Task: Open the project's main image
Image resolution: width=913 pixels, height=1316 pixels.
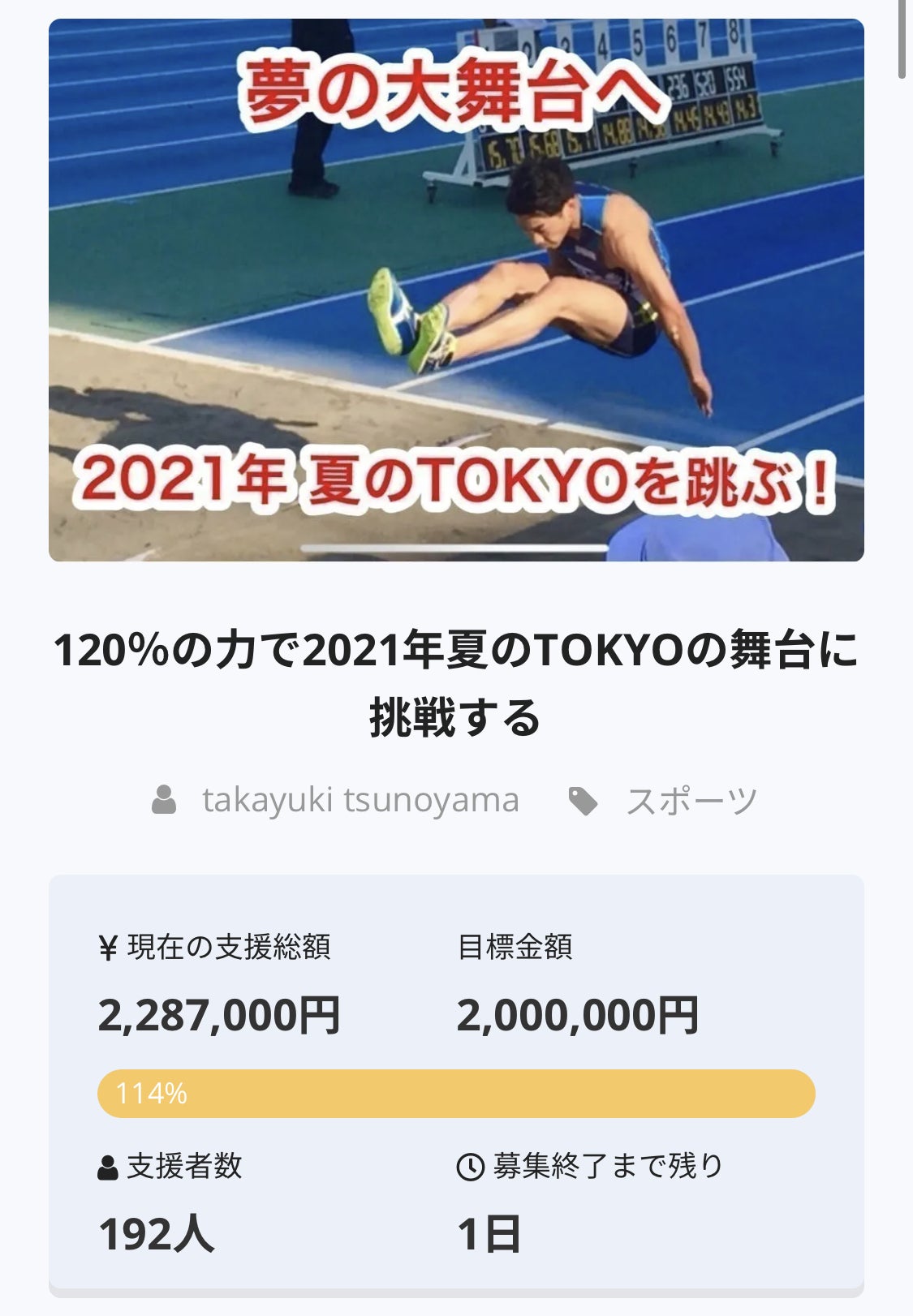Action: 456,290
